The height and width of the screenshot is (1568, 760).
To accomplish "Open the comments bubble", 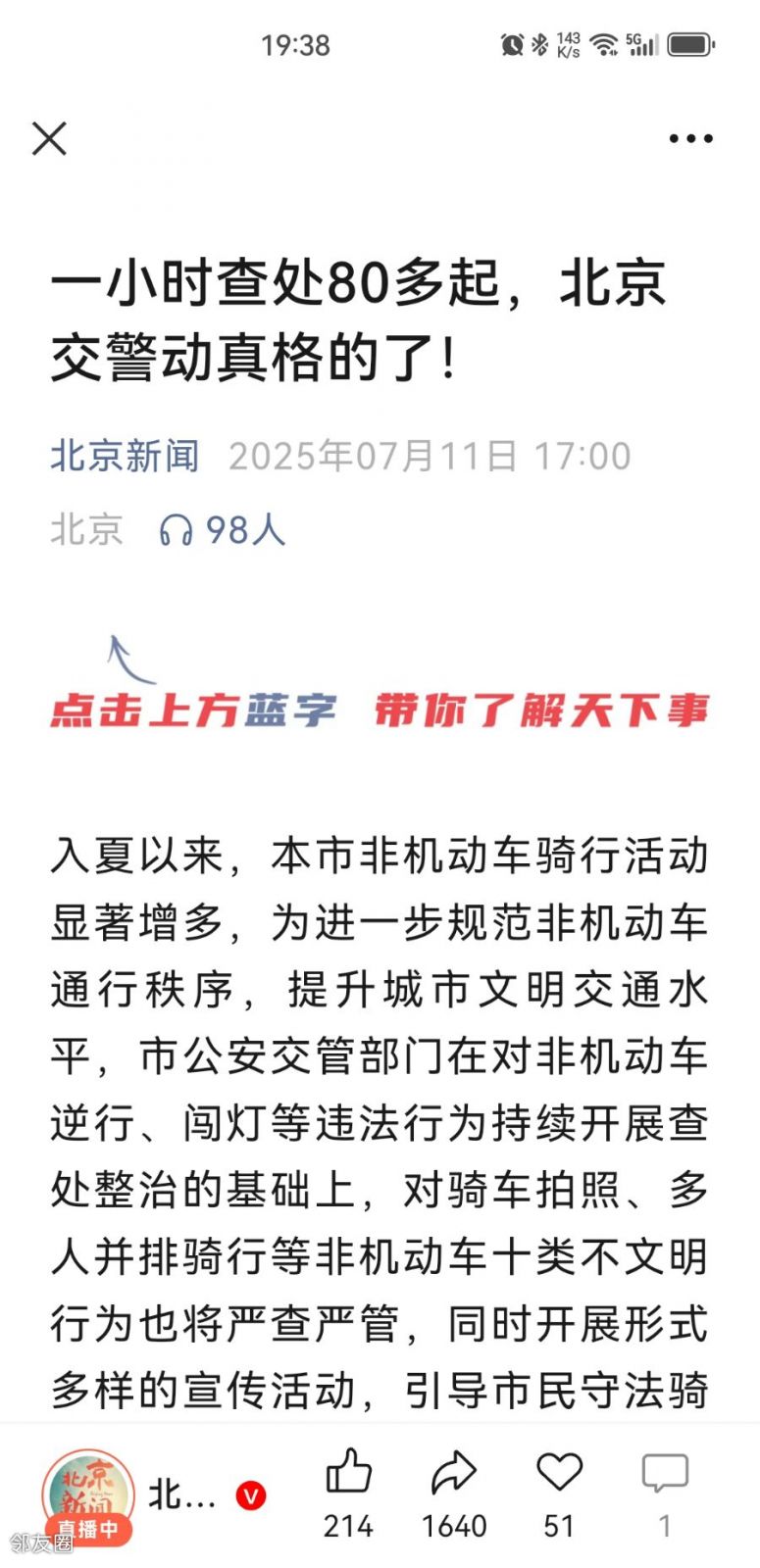I will [665, 1474].
